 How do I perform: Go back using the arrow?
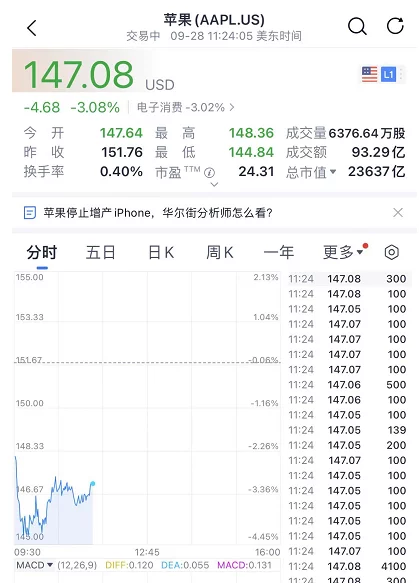[x=32, y=28]
